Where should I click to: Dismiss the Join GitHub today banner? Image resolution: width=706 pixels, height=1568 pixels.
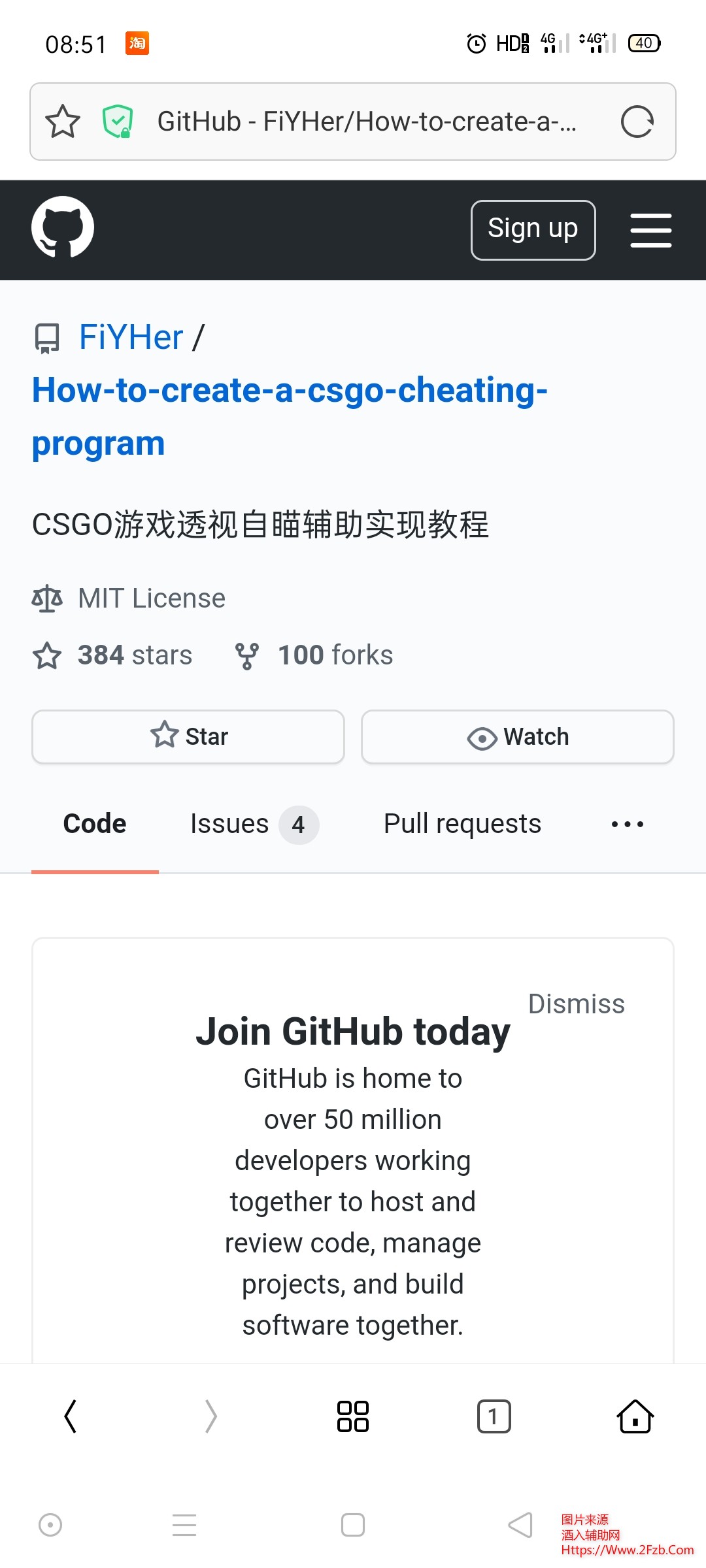(x=576, y=1004)
